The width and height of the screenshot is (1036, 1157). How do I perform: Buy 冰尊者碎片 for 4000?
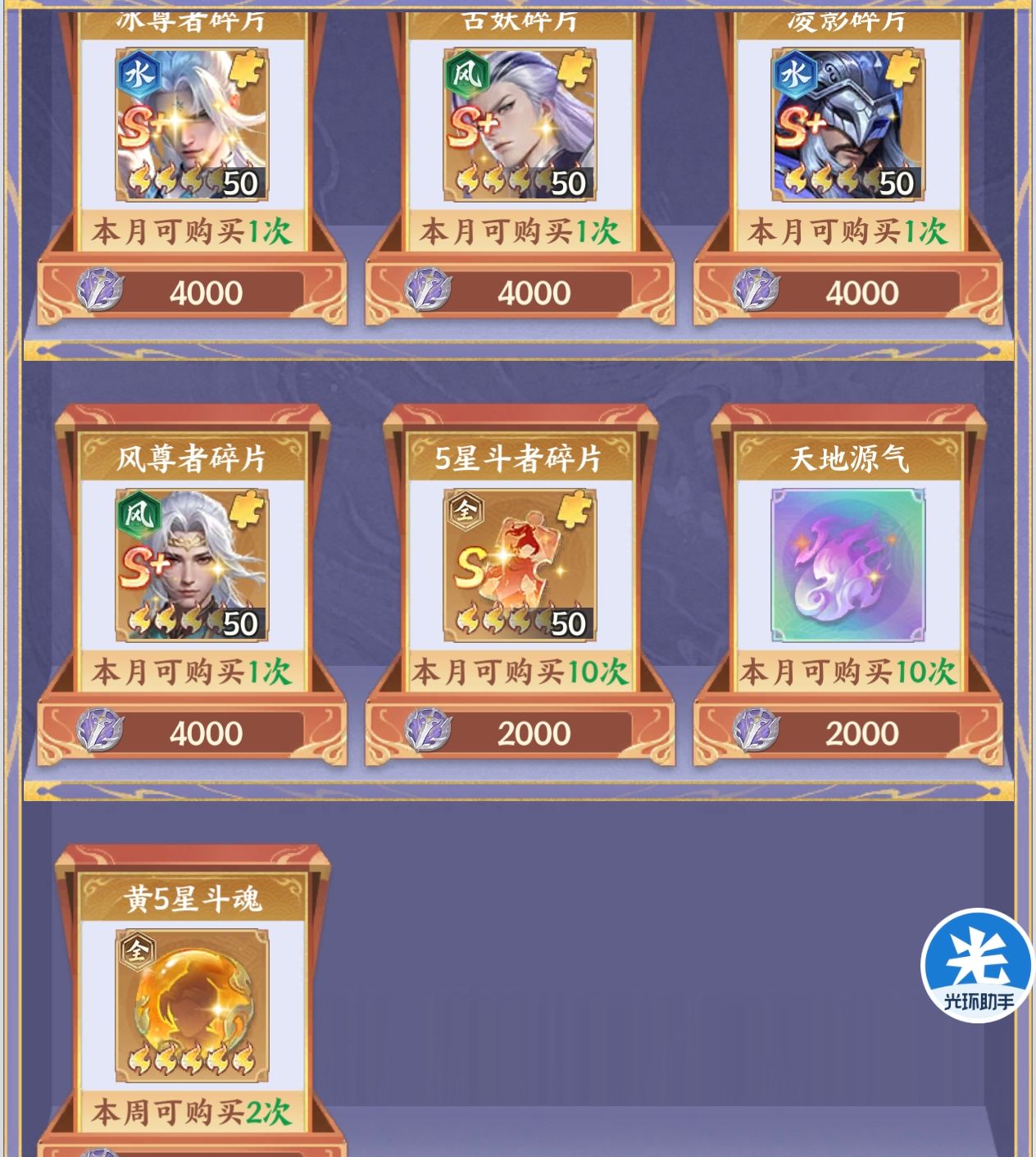coord(192,293)
